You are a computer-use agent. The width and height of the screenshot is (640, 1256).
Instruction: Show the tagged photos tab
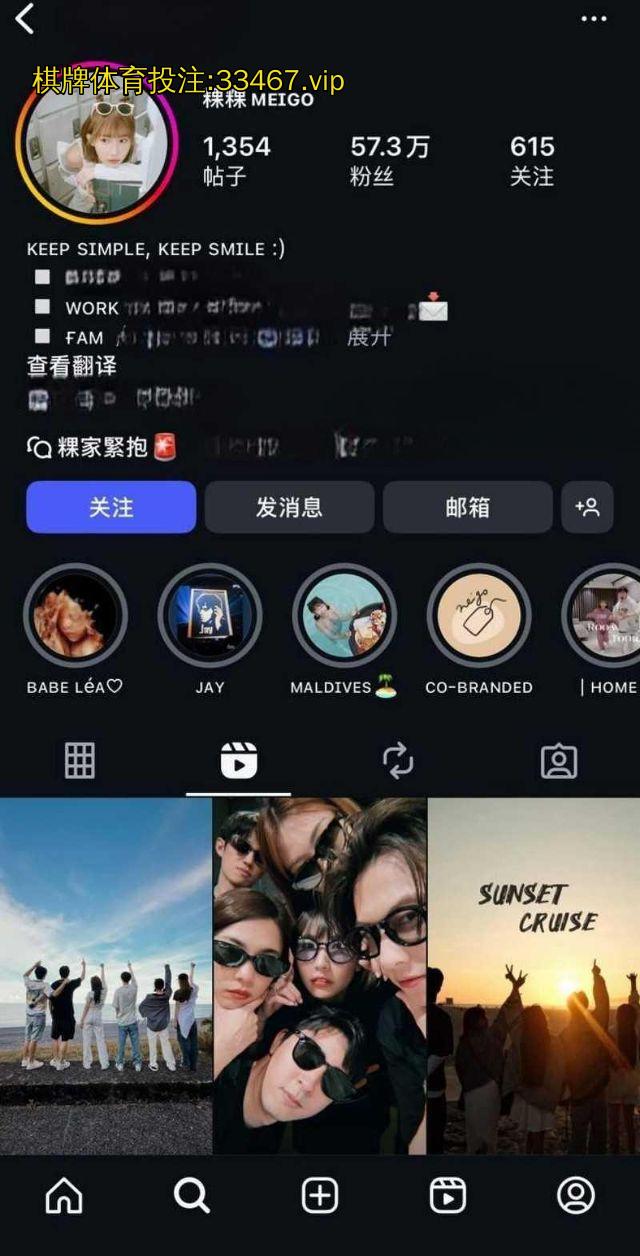pyautogui.click(x=558, y=761)
